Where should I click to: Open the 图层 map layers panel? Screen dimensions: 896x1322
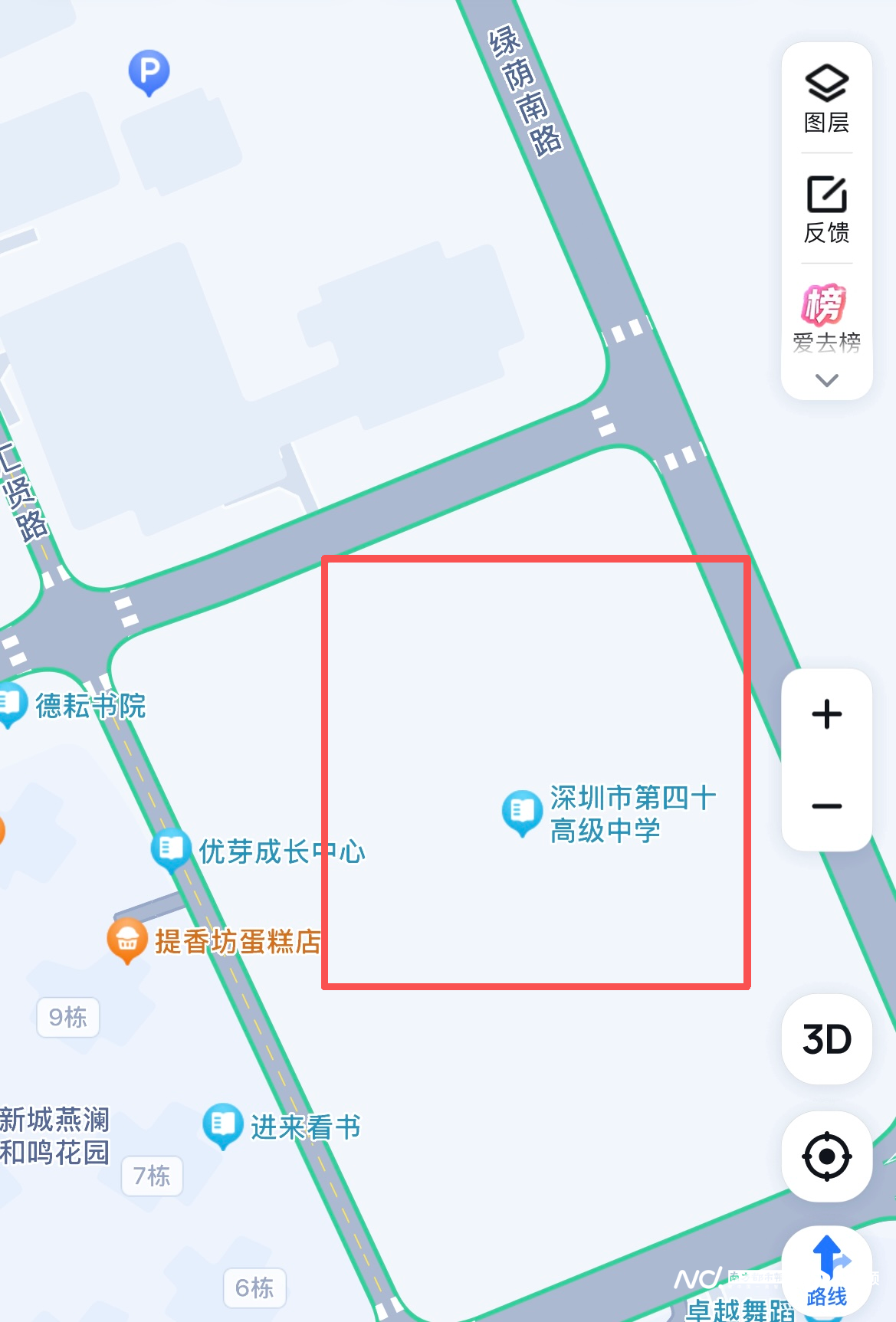pyautogui.click(x=826, y=98)
